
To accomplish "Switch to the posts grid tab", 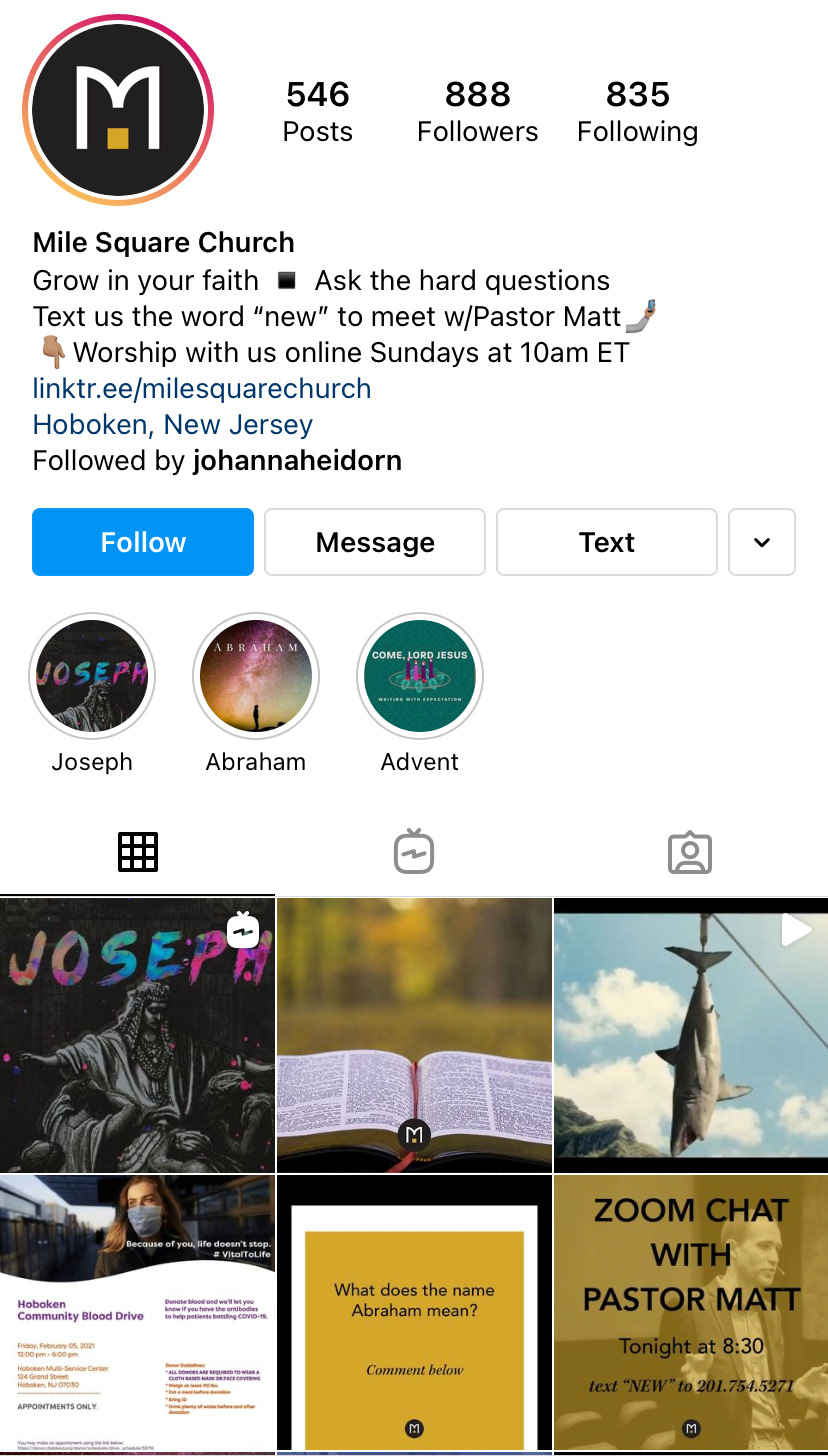I will click(x=138, y=852).
